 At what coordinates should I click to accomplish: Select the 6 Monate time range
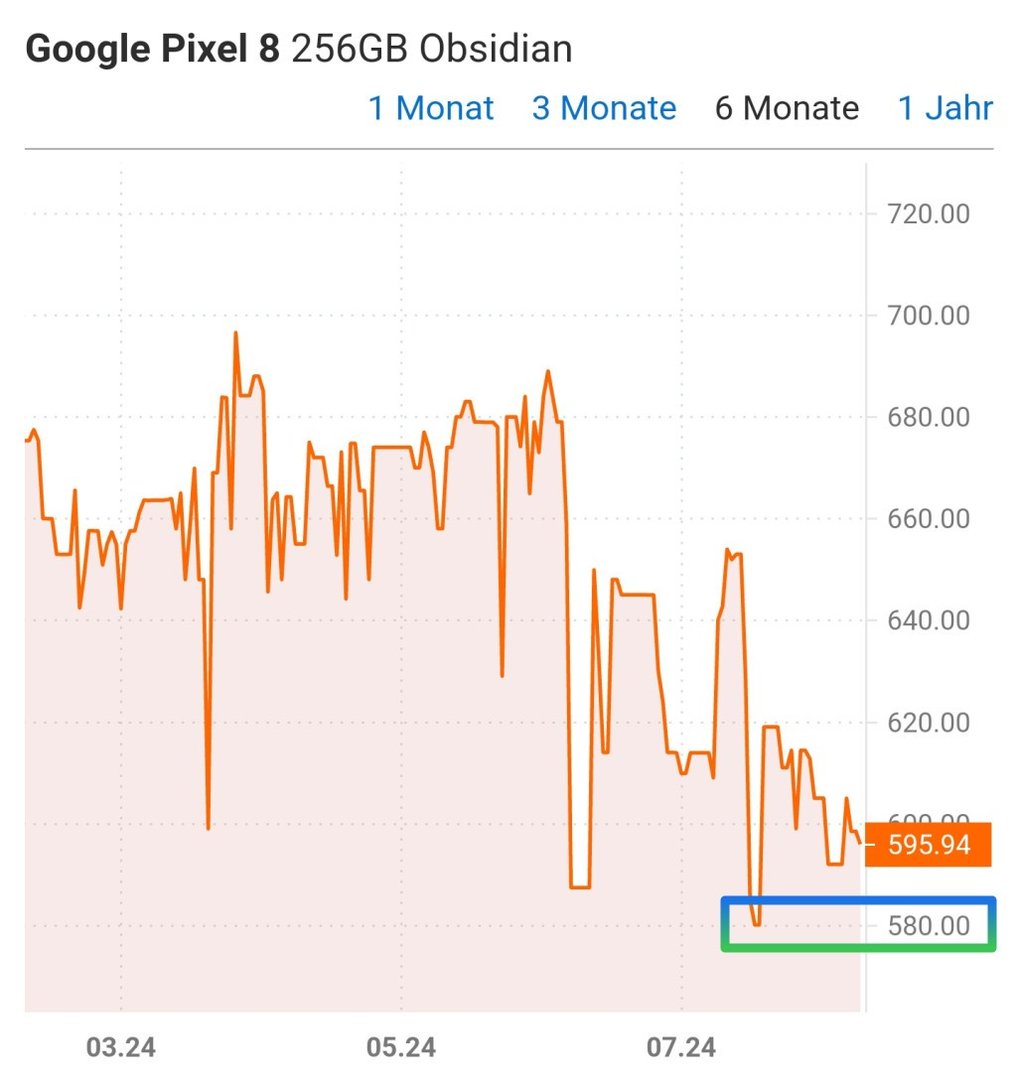click(787, 108)
